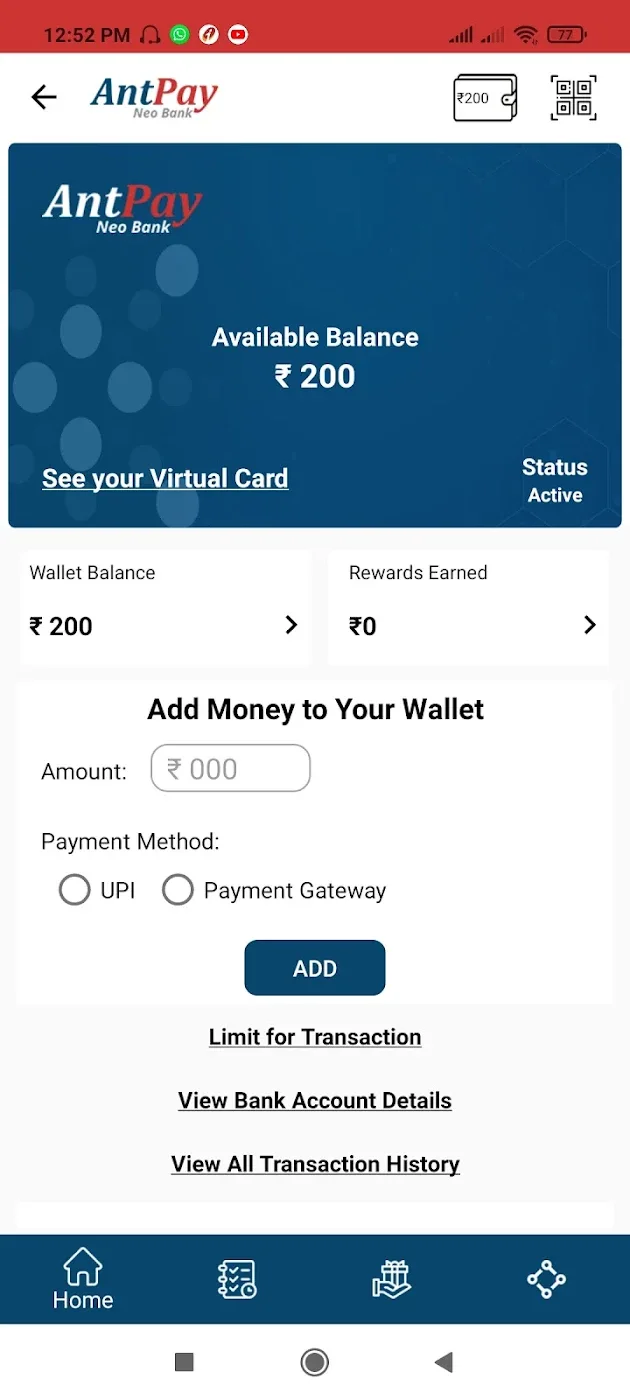Tap the ADD button
The width and height of the screenshot is (630, 1400).
[315, 968]
